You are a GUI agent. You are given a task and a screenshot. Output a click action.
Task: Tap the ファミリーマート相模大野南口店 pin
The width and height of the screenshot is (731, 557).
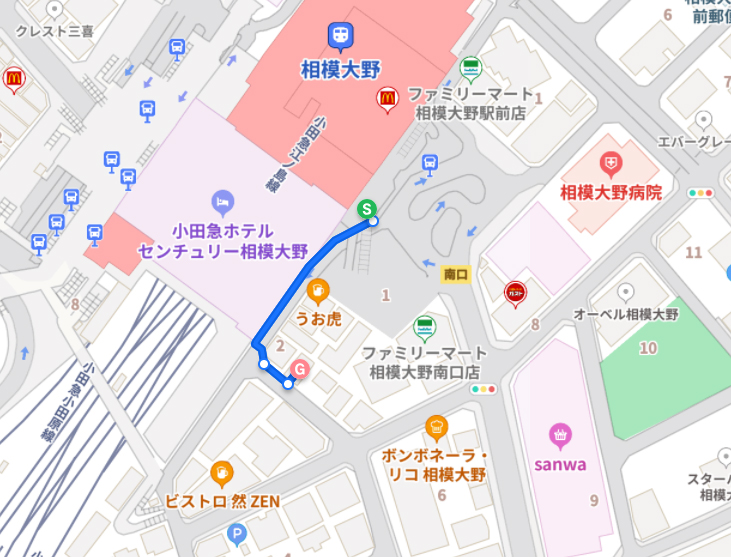(425, 326)
